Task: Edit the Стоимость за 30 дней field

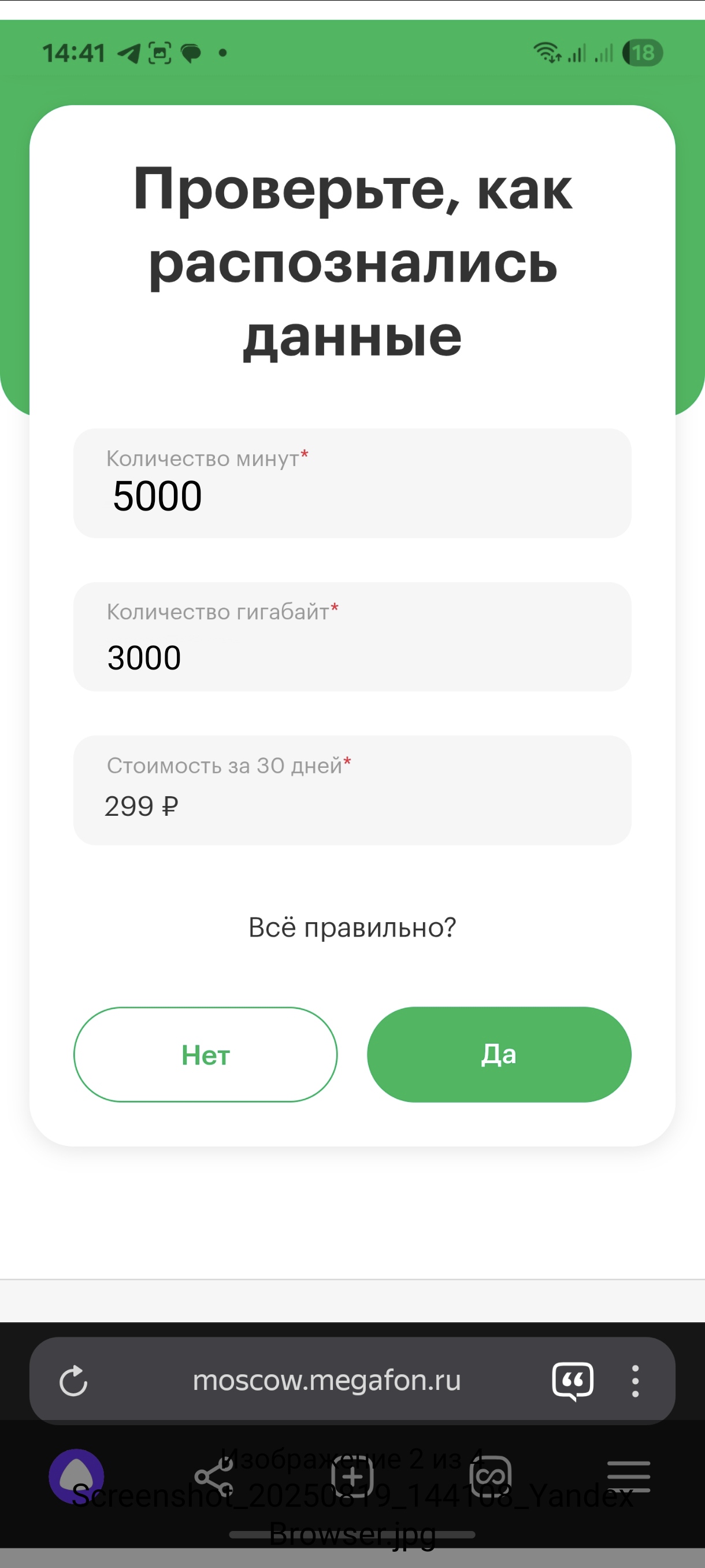Action: coord(352,790)
